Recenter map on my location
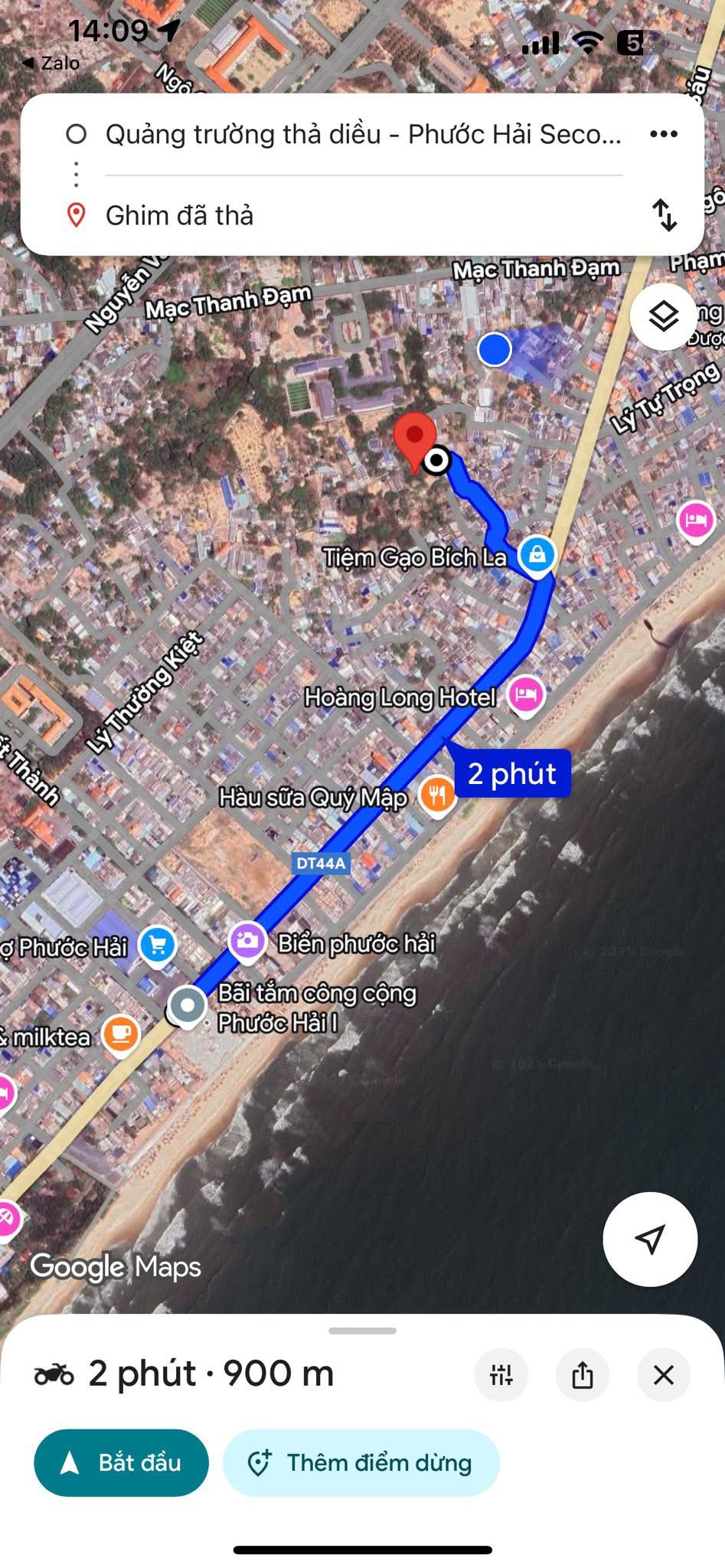 coord(649,1239)
